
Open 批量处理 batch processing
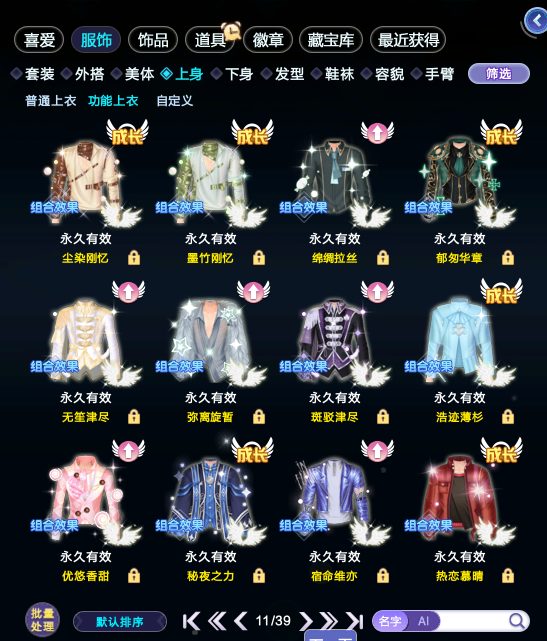pyautogui.click(x=43, y=620)
